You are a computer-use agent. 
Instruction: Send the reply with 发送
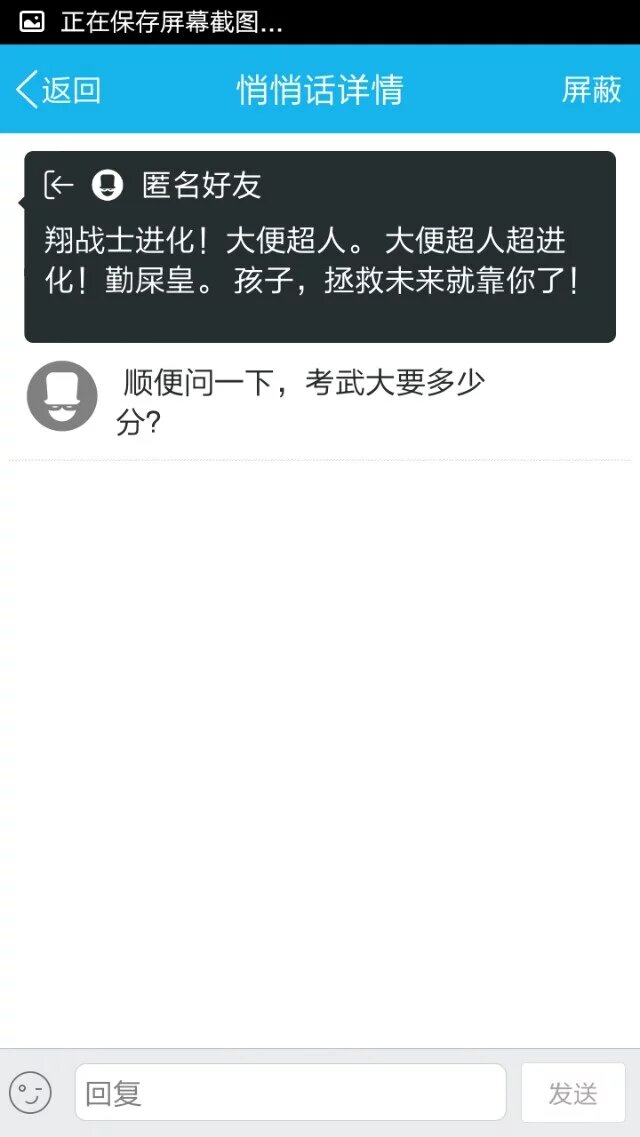[573, 1093]
